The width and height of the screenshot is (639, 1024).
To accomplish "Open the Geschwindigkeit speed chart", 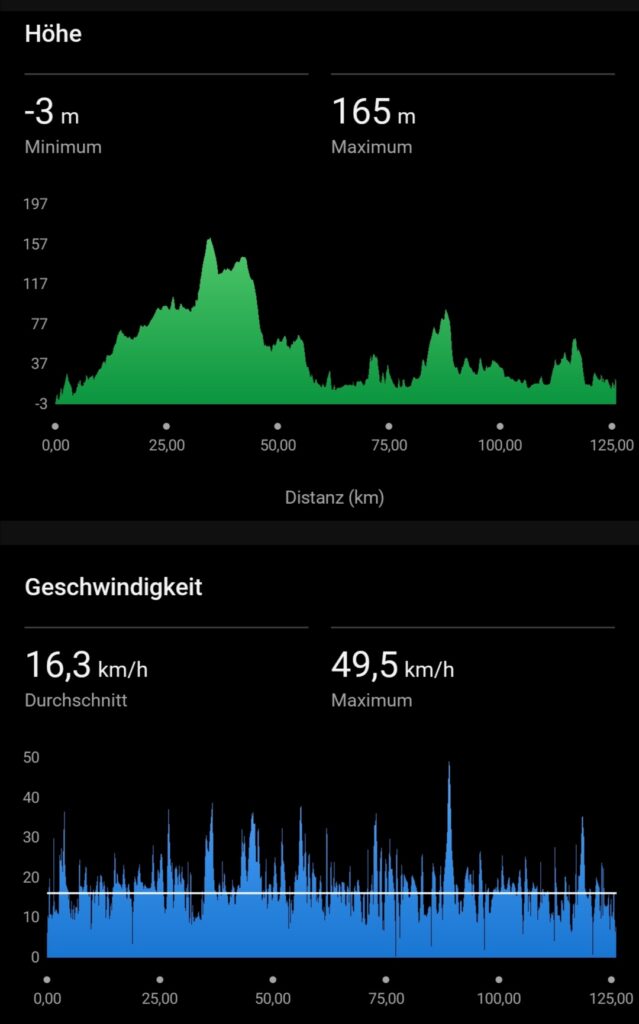I will point(330,870).
